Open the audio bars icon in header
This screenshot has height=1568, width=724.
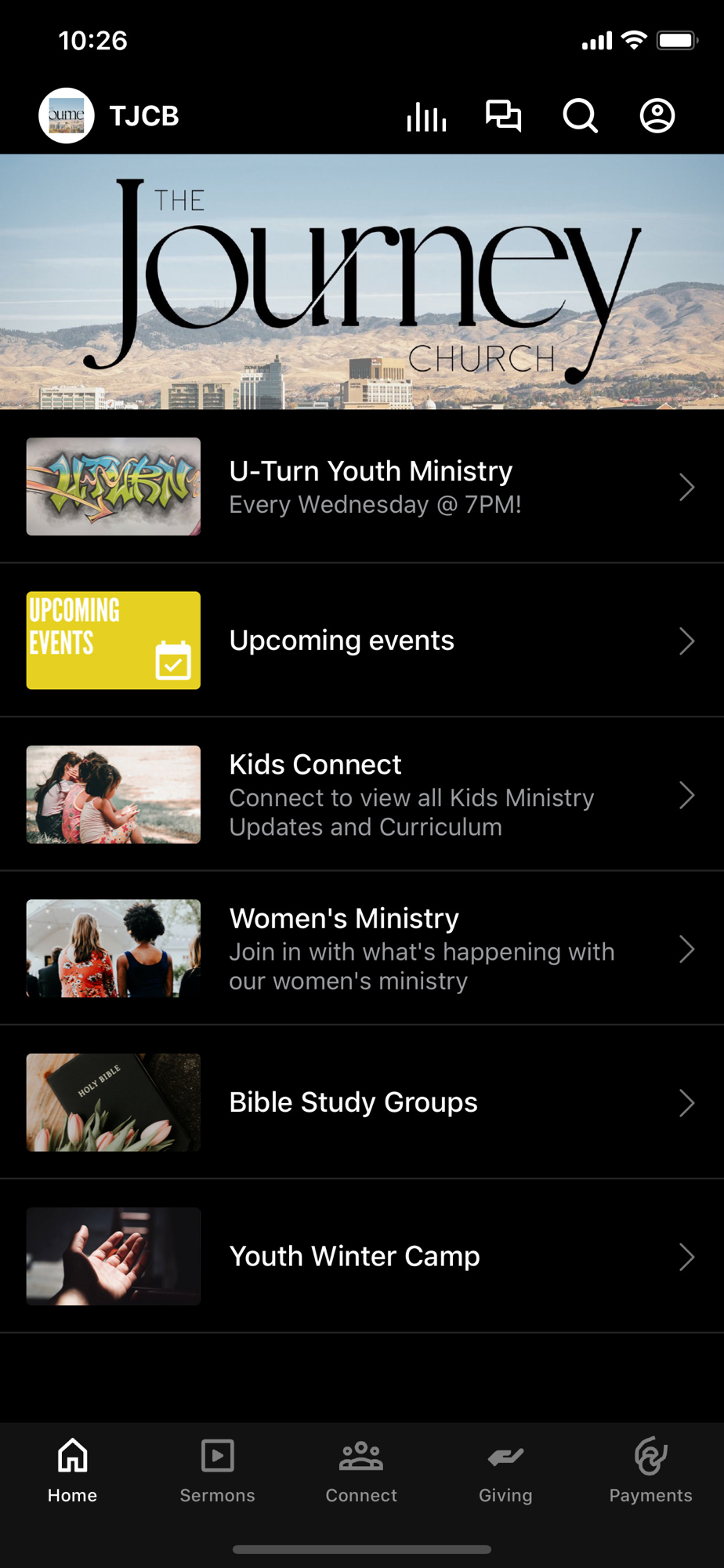point(426,117)
